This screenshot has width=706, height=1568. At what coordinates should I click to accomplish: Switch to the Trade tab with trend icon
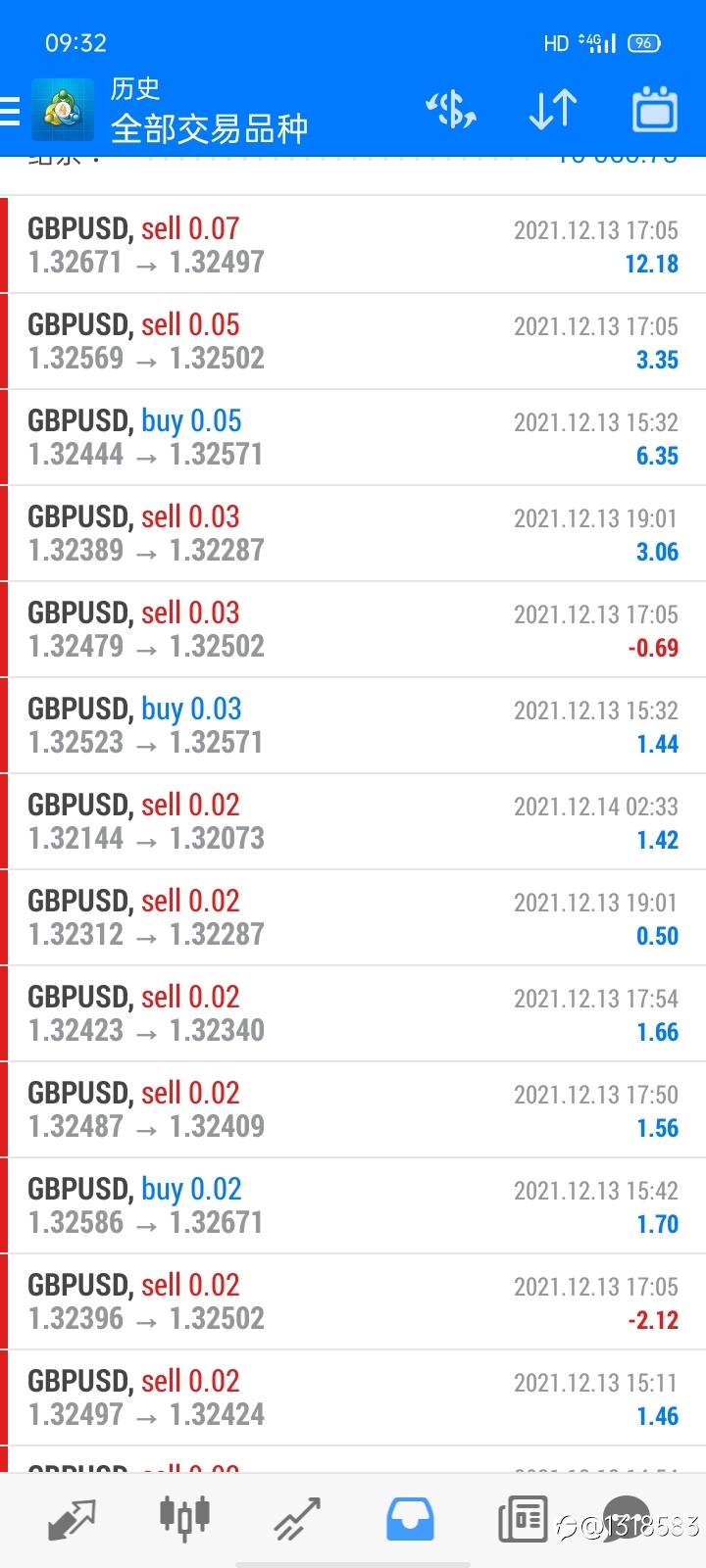pyautogui.click(x=297, y=1520)
